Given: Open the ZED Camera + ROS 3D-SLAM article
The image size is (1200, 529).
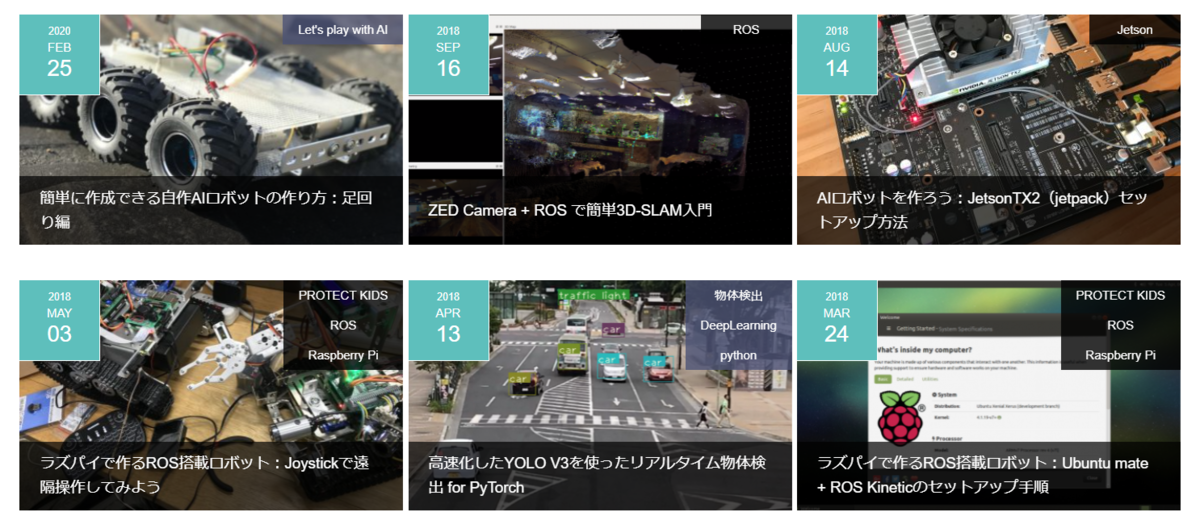Looking at the screenshot, I should point(570,210).
